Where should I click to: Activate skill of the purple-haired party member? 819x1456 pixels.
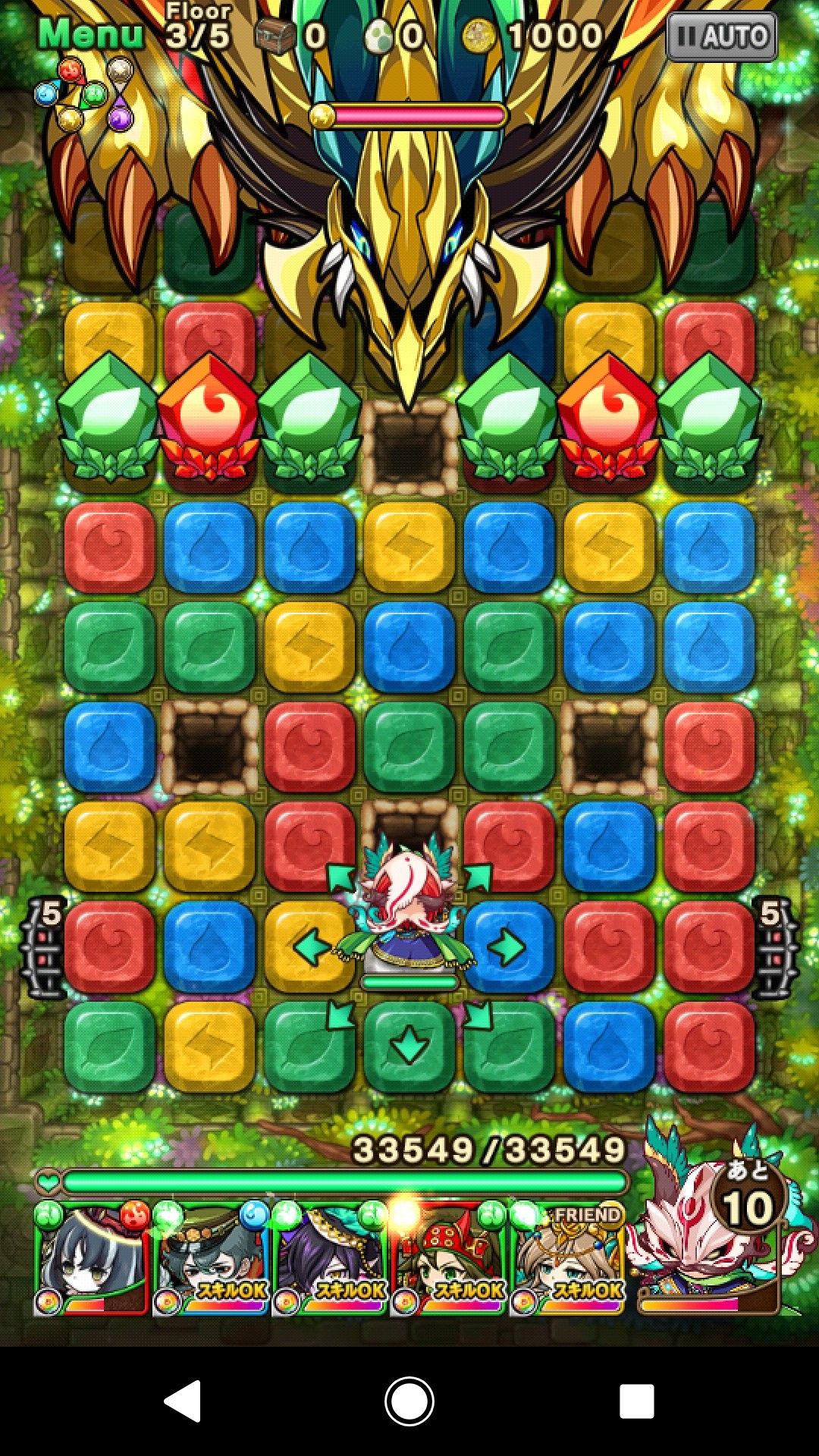(330, 1257)
